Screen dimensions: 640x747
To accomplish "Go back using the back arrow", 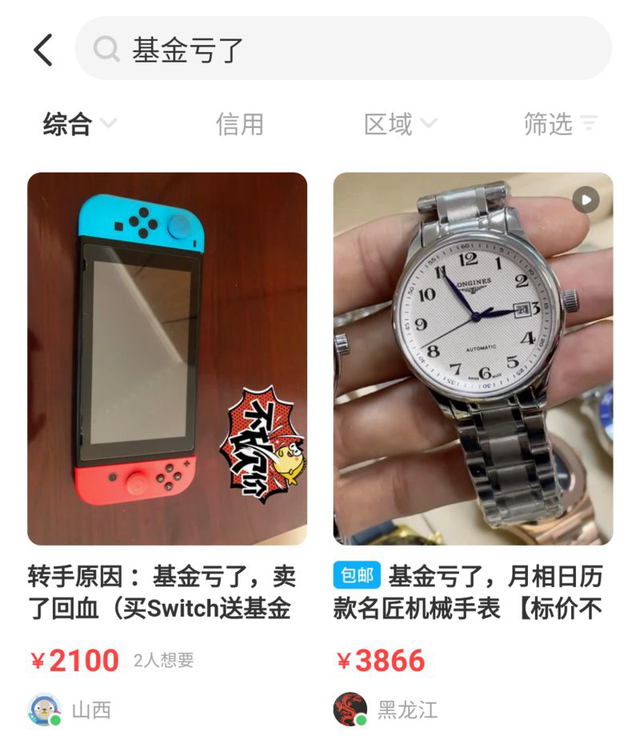I will tap(43, 49).
